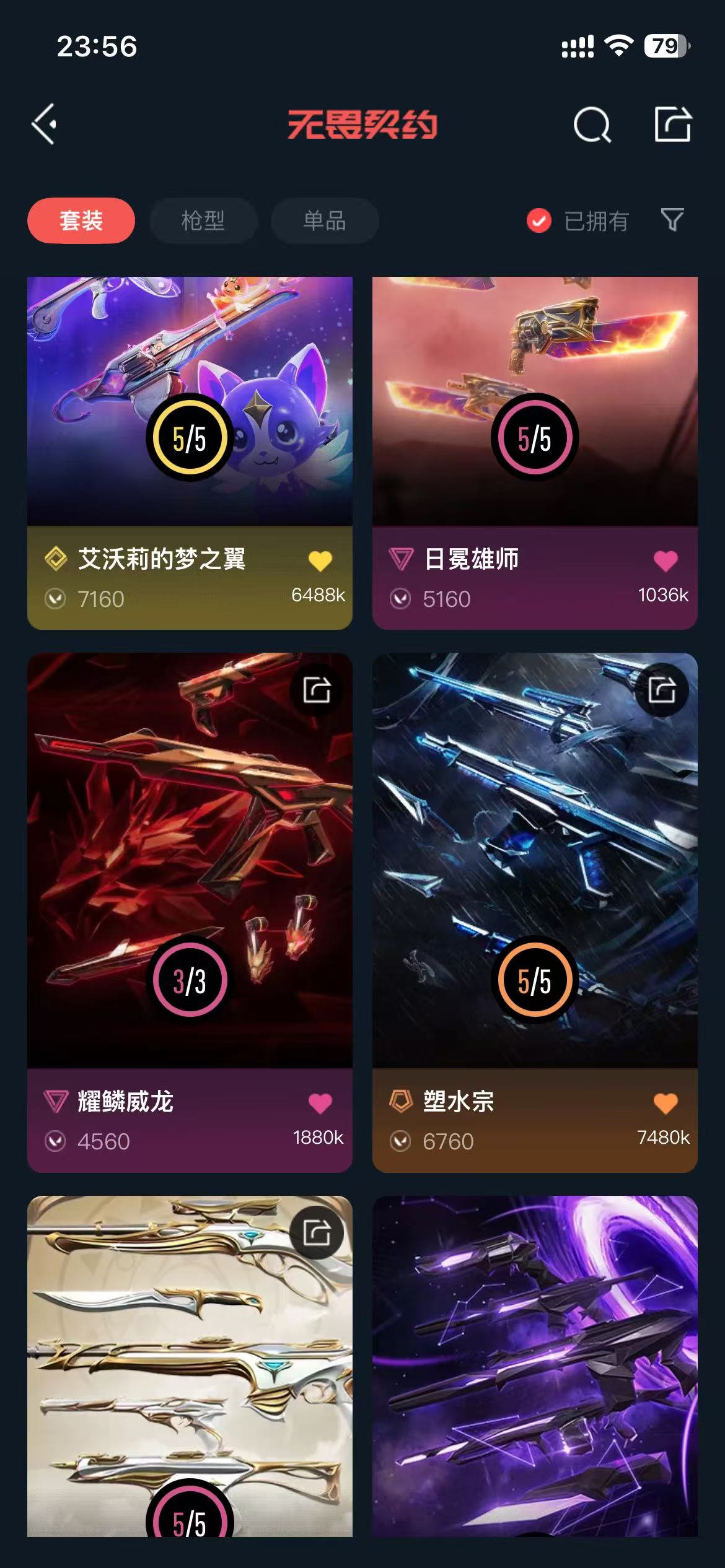The width and height of the screenshot is (725, 1568).
Task: Share this page via top-right icon
Action: pyautogui.click(x=673, y=124)
